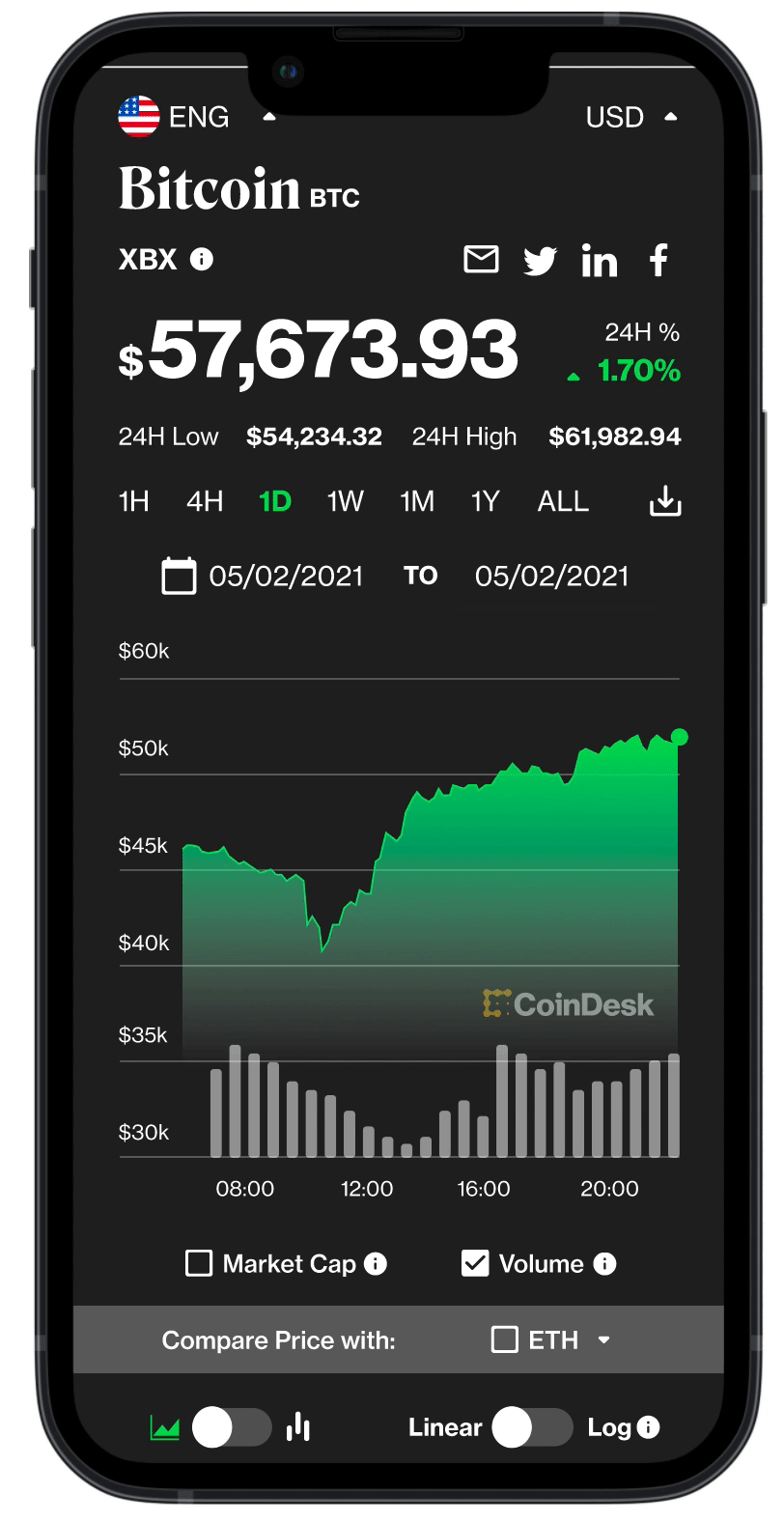
Task: Show ALL price history
Action: (x=563, y=501)
